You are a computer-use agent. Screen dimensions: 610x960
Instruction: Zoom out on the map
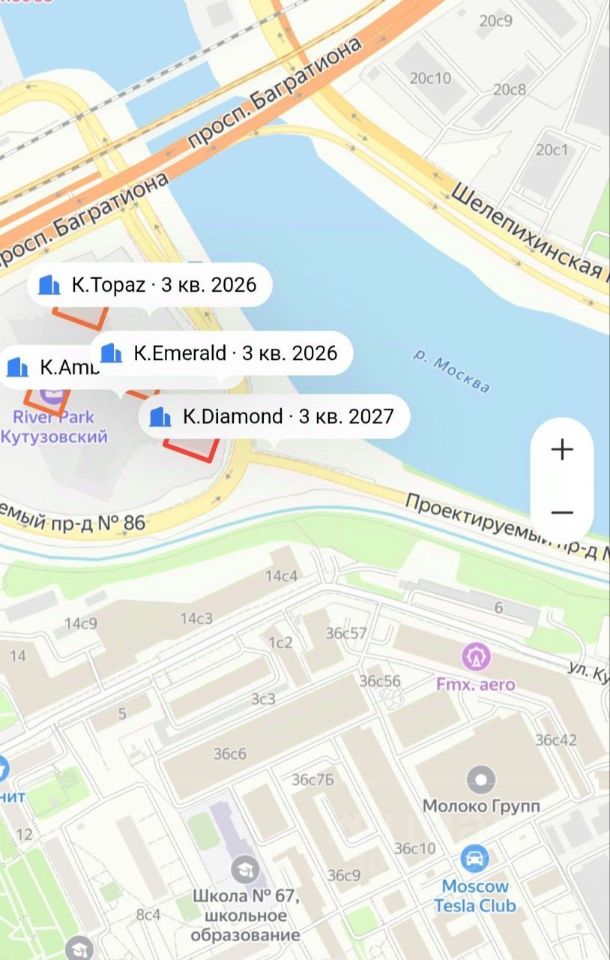click(562, 513)
